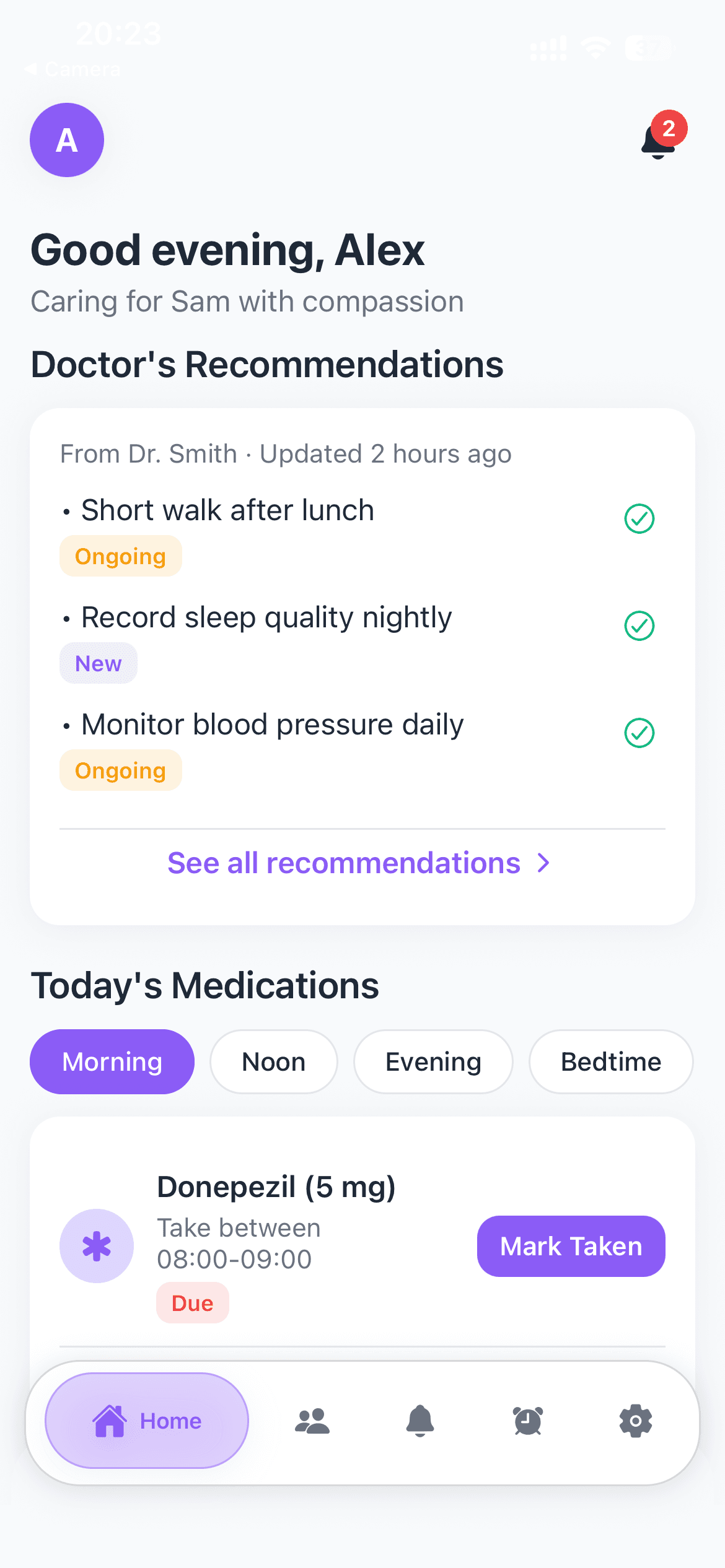This screenshot has width=725, height=1568.
Task: Toggle completion for 'Monitor blood pressure daily'
Action: [639, 733]
